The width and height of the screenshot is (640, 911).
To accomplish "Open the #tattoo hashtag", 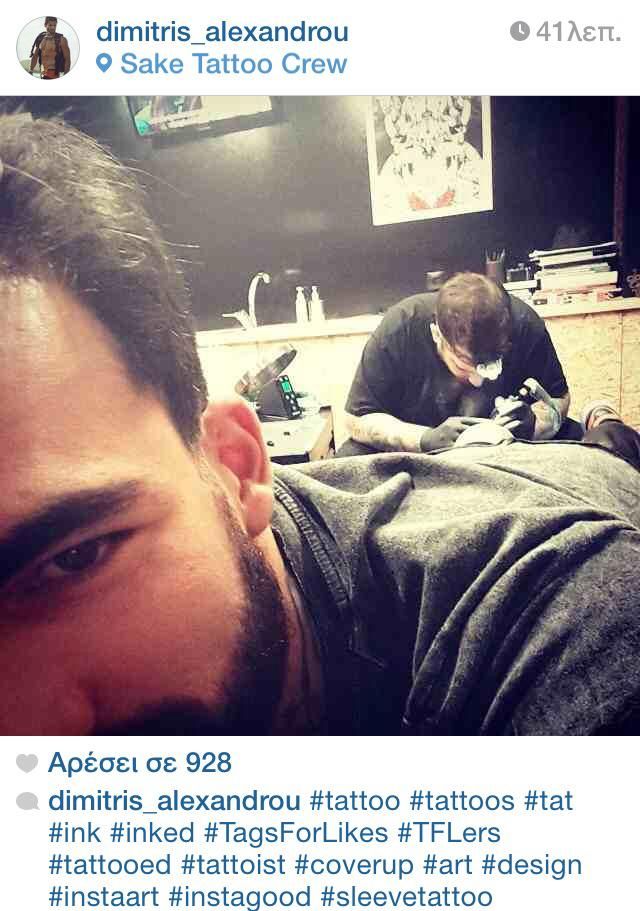I will point(354,802).
